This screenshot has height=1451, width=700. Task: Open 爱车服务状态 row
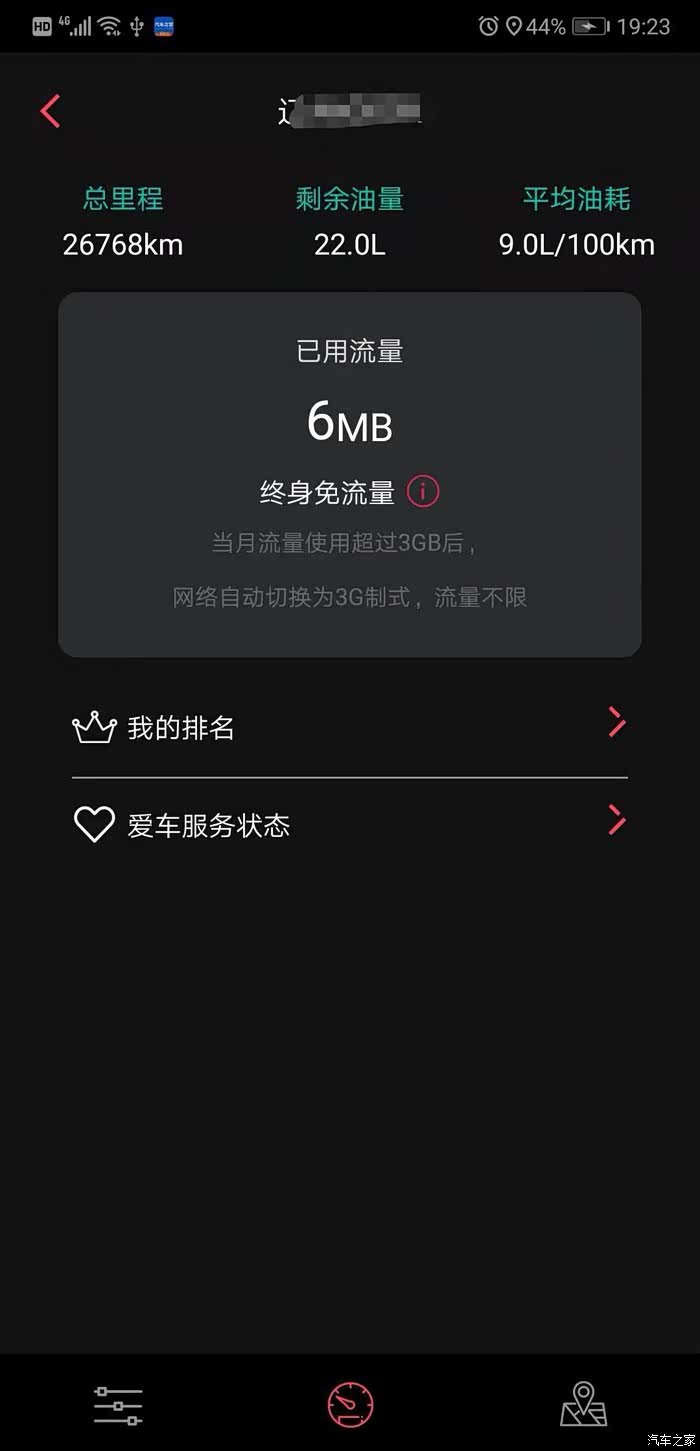click(349, 825)
